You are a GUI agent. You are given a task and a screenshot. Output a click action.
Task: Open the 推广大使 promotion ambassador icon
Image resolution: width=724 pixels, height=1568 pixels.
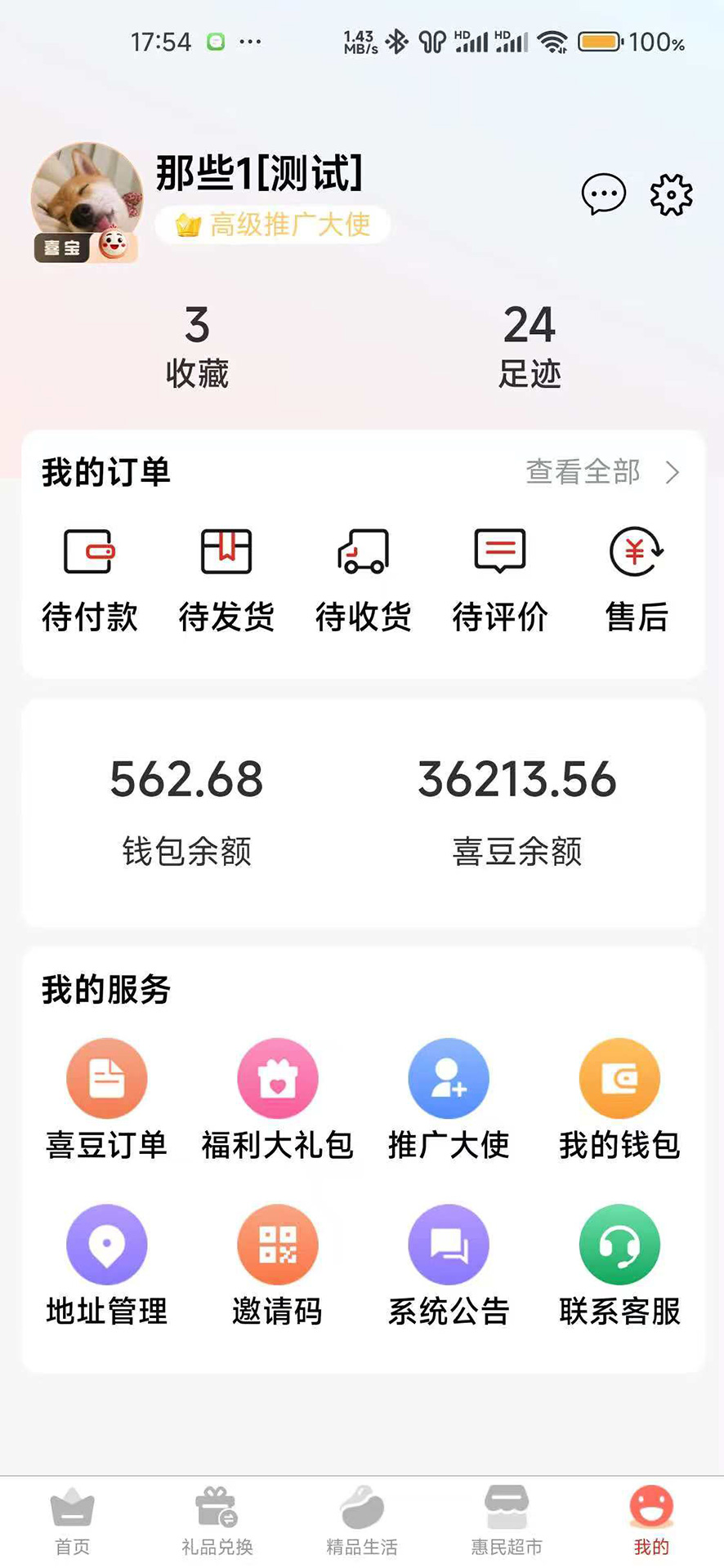click(449, 1078)
